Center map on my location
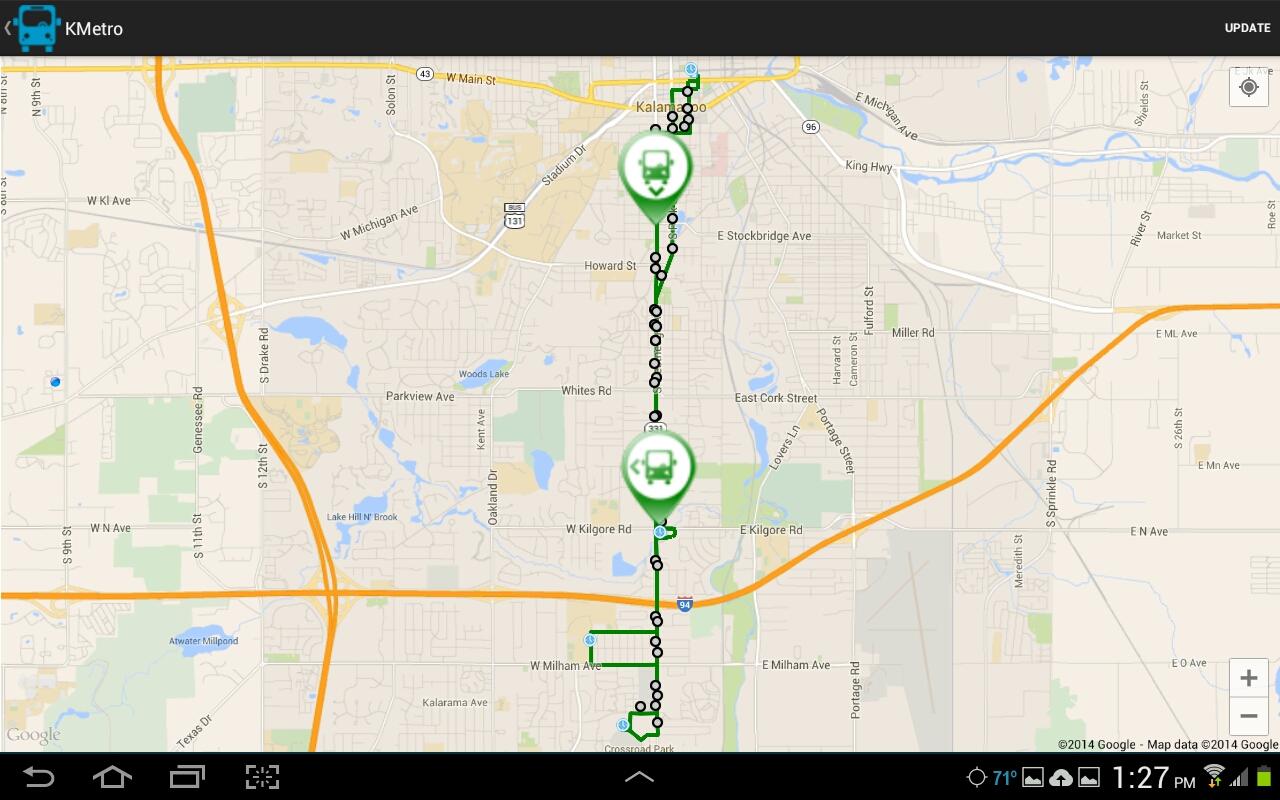 (1248, 88)
